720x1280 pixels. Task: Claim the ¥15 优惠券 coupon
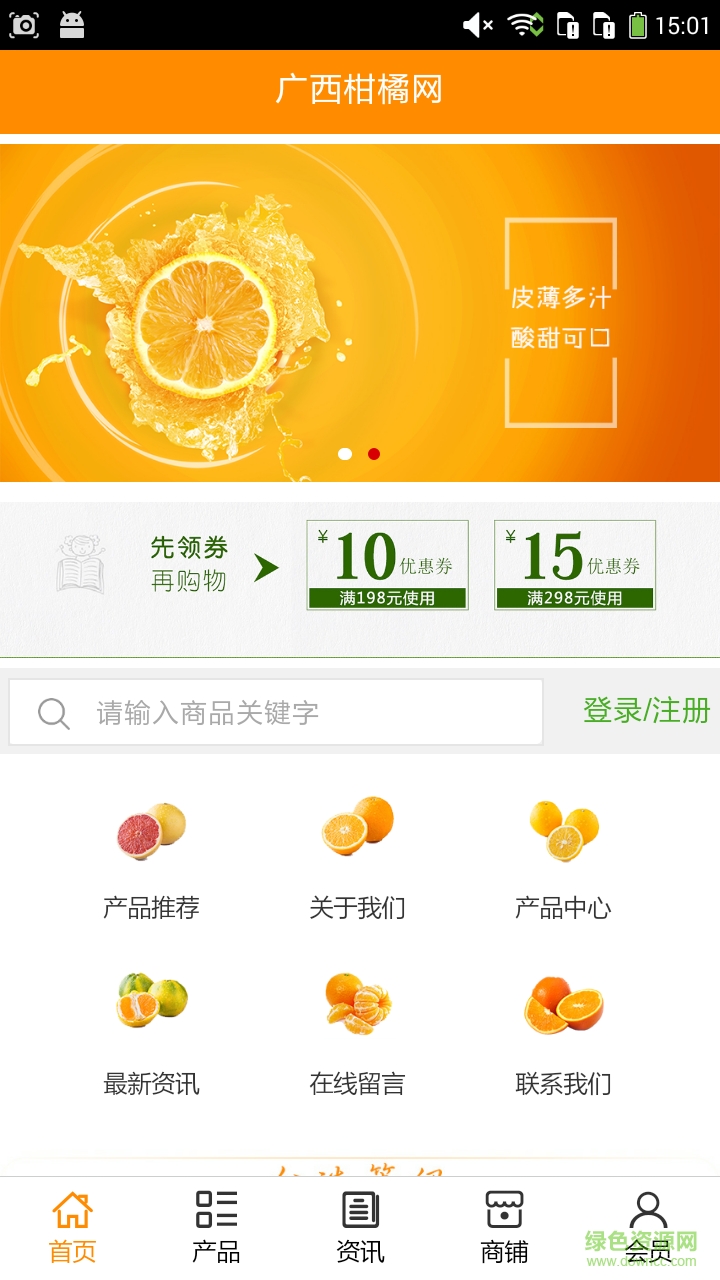pos(575,565)
